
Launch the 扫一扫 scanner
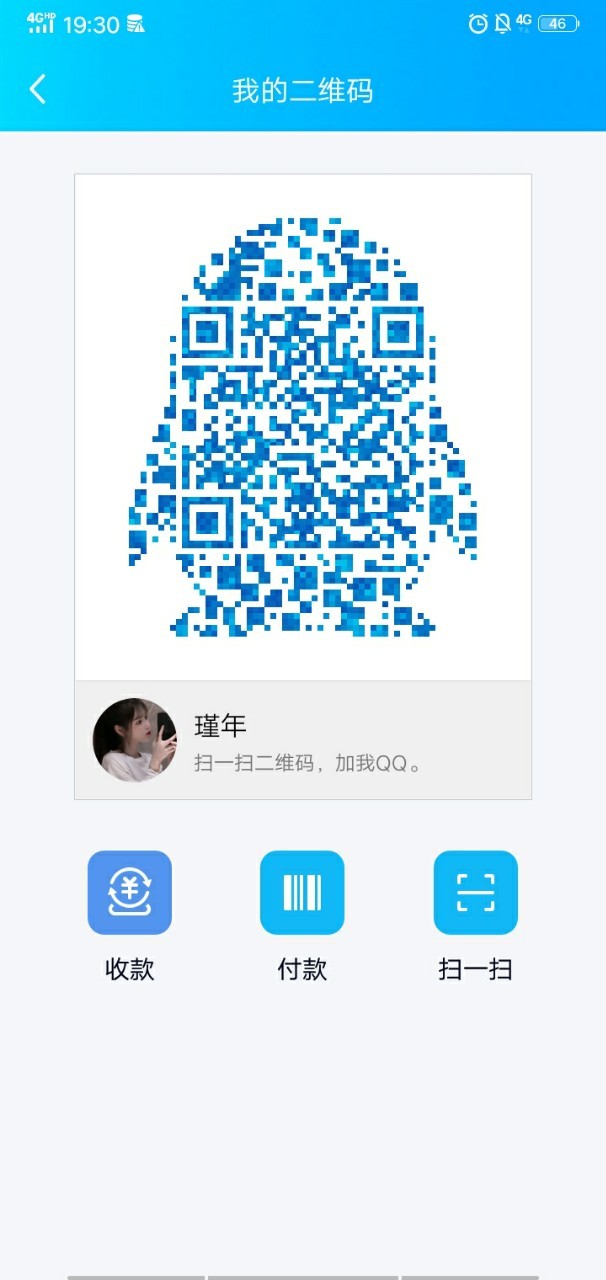point(475,892)
